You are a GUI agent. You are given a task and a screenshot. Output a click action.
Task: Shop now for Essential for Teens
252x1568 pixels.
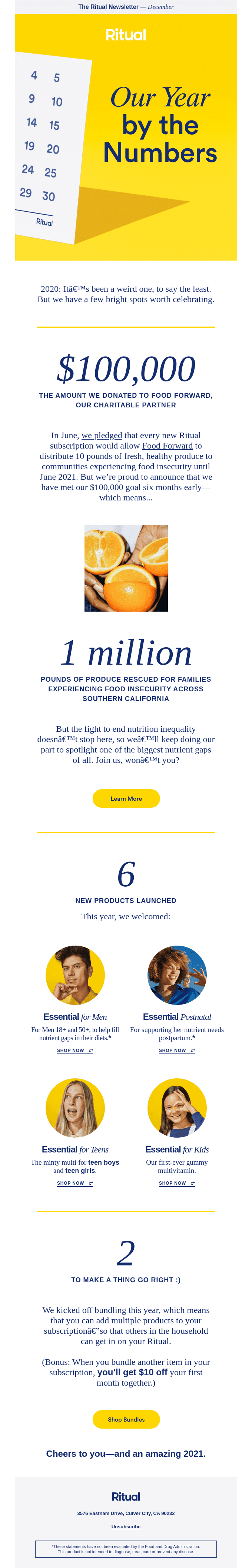[x=75, y=1183]
